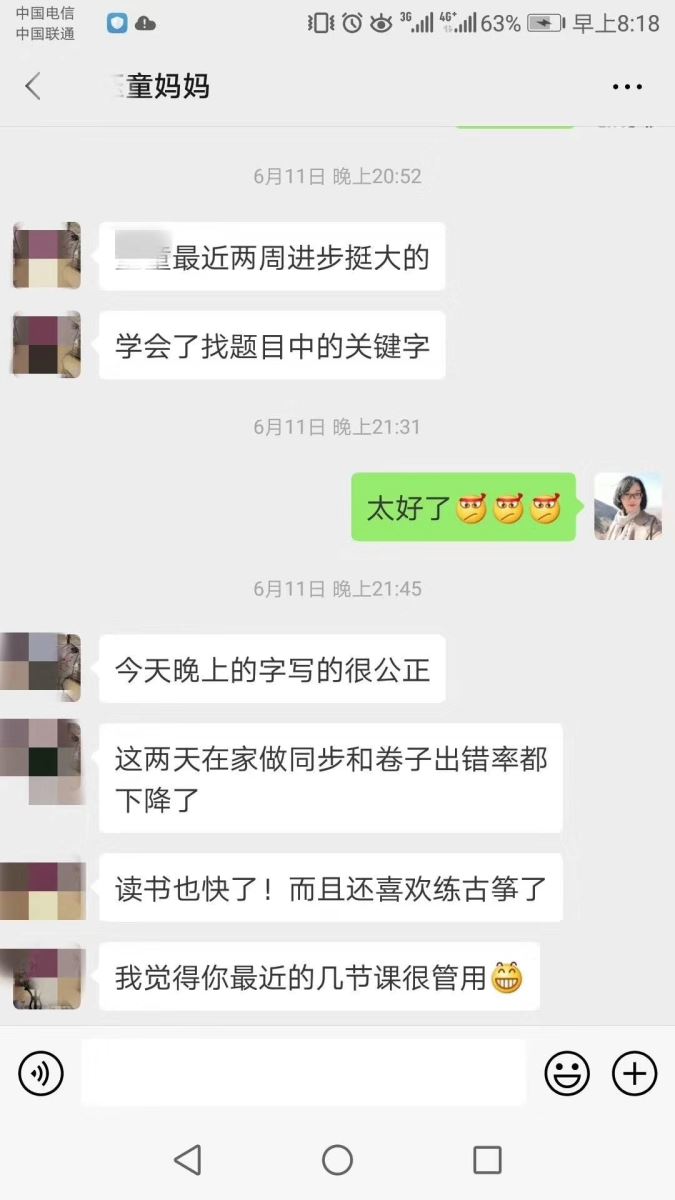Switch to voice message input

tap(41, 1074)
